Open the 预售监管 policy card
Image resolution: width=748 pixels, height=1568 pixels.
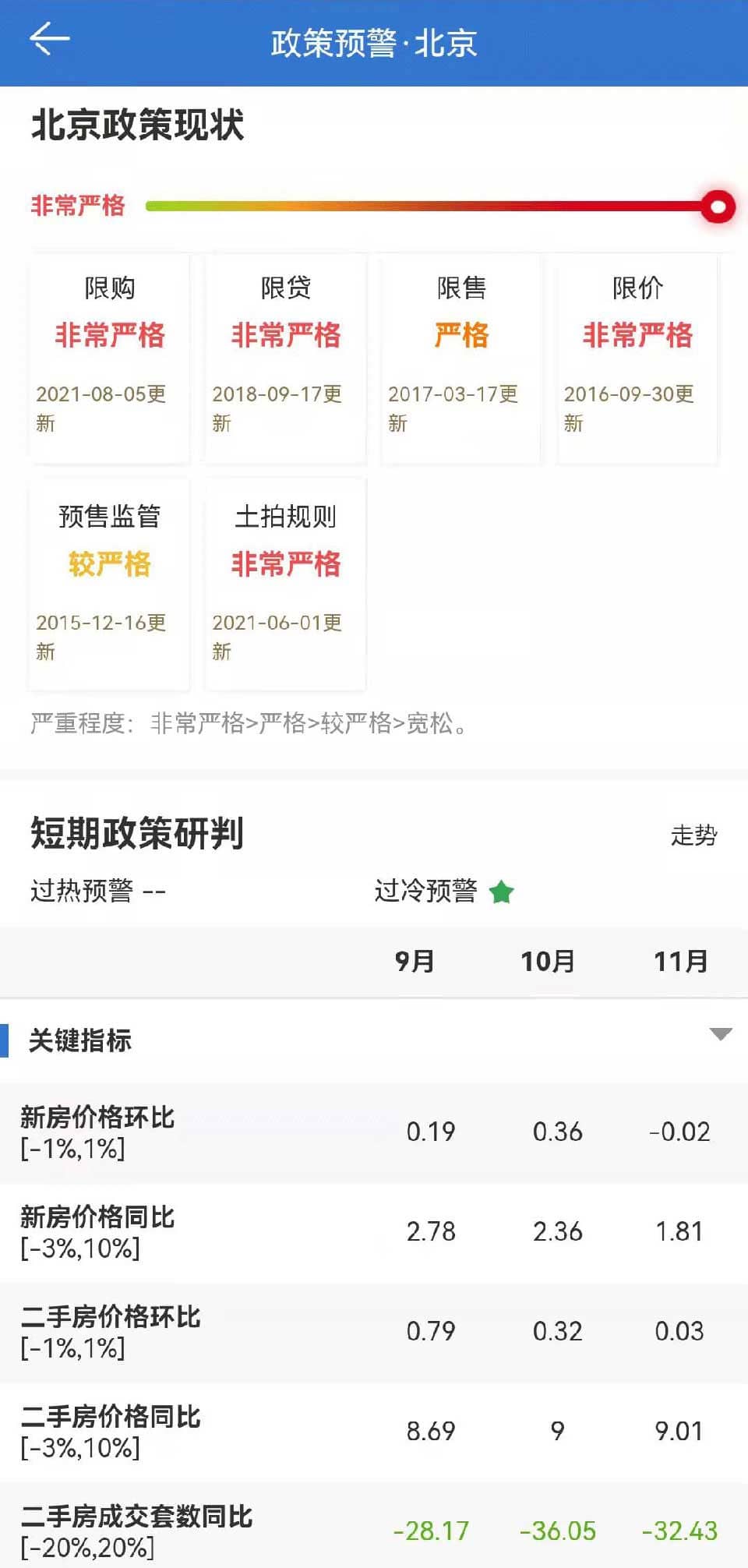point(109,584)
